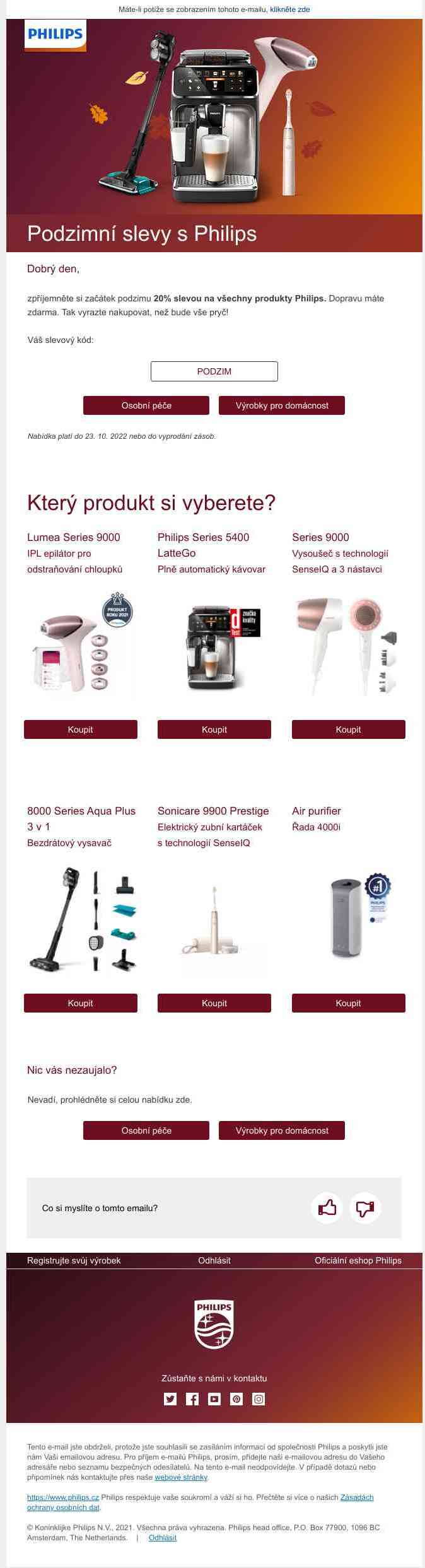Buy the Lumea Series 9000 epilator
Image resolution: width=425 pixels, height=1568 pixels.
(x=80, y=729)
